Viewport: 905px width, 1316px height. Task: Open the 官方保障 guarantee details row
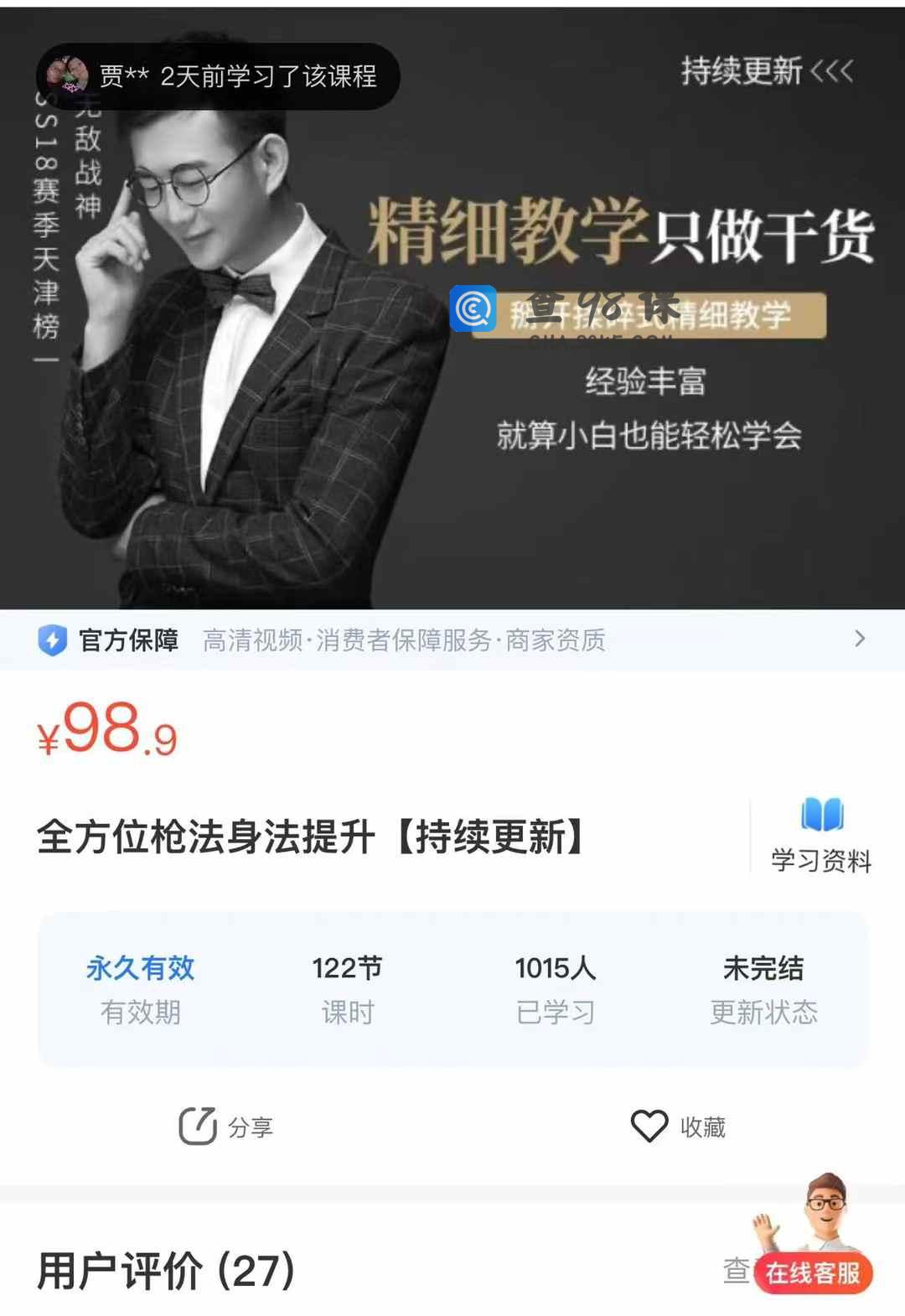click(452, 640)
